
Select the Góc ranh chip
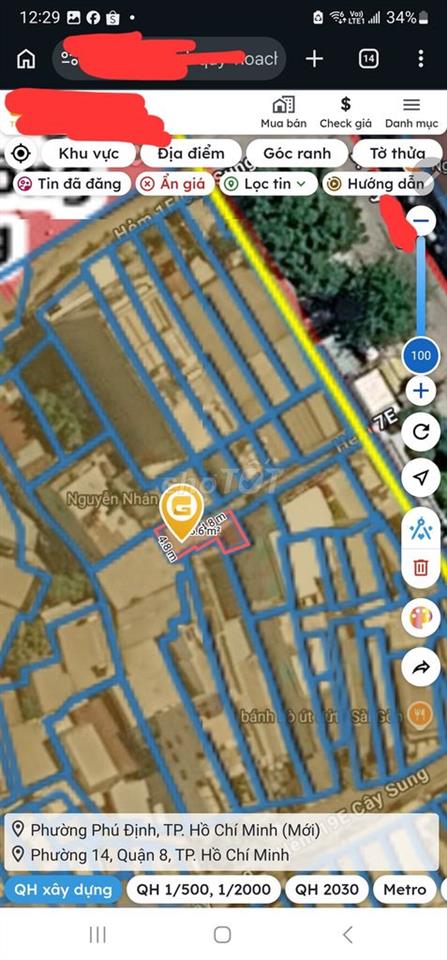(x=297, y=153)
